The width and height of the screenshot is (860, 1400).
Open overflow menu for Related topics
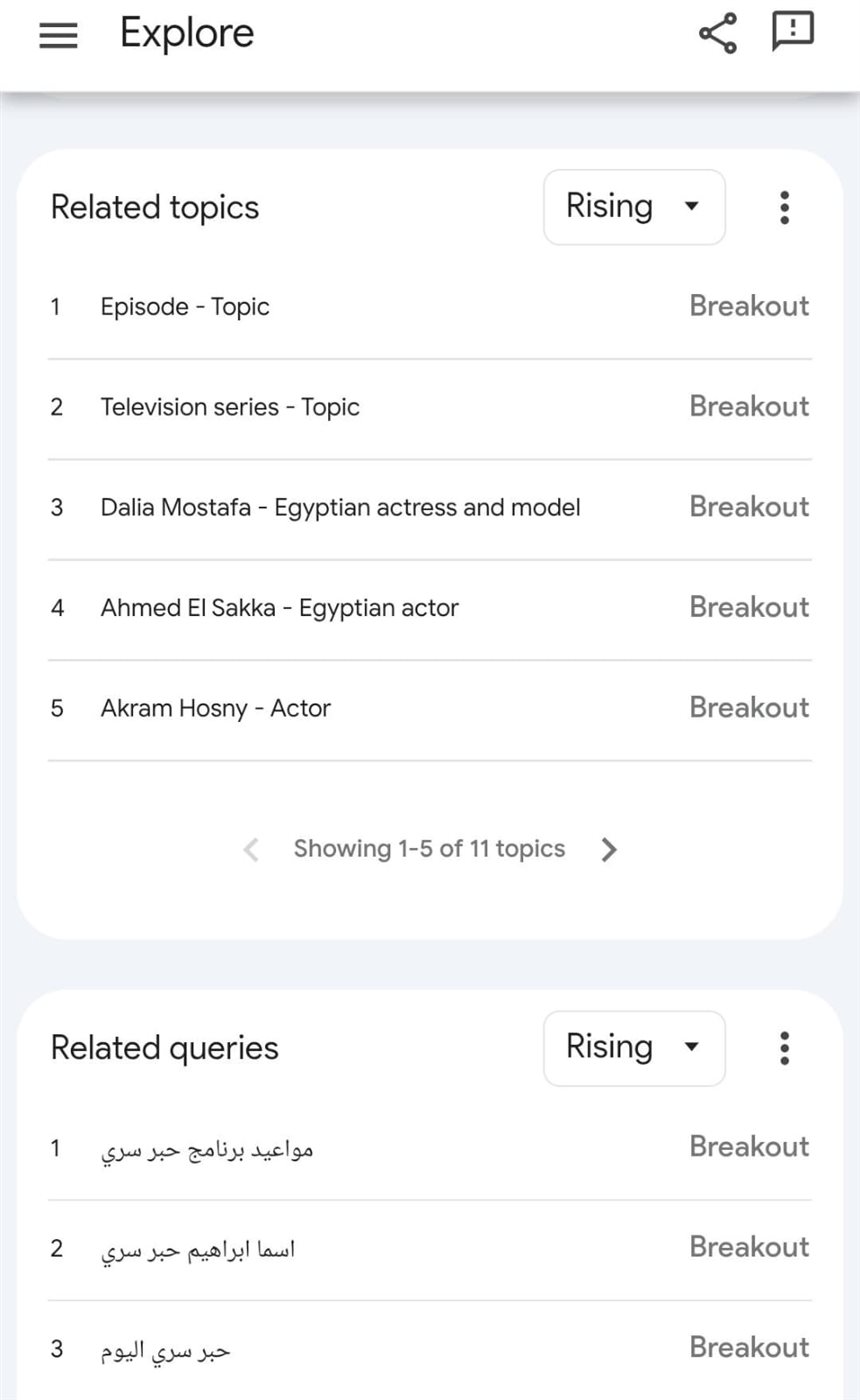click(785, 207)
